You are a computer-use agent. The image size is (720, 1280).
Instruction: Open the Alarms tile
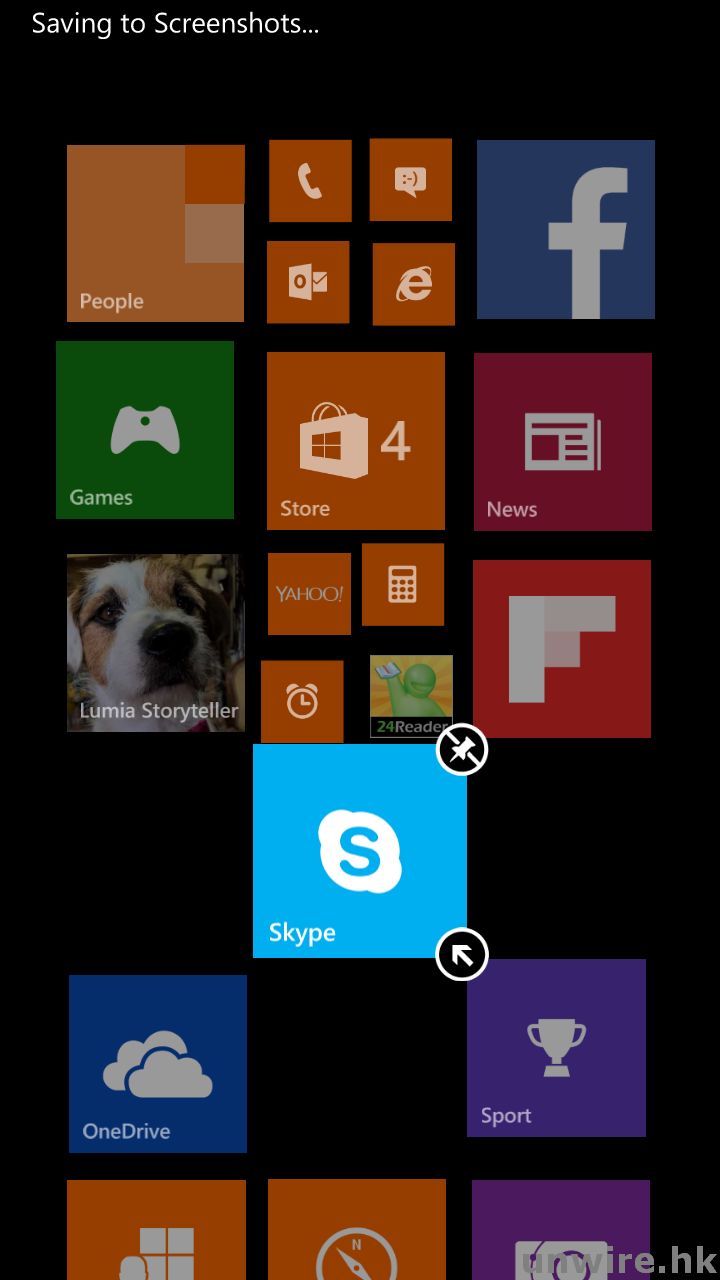tap(302, 701)
